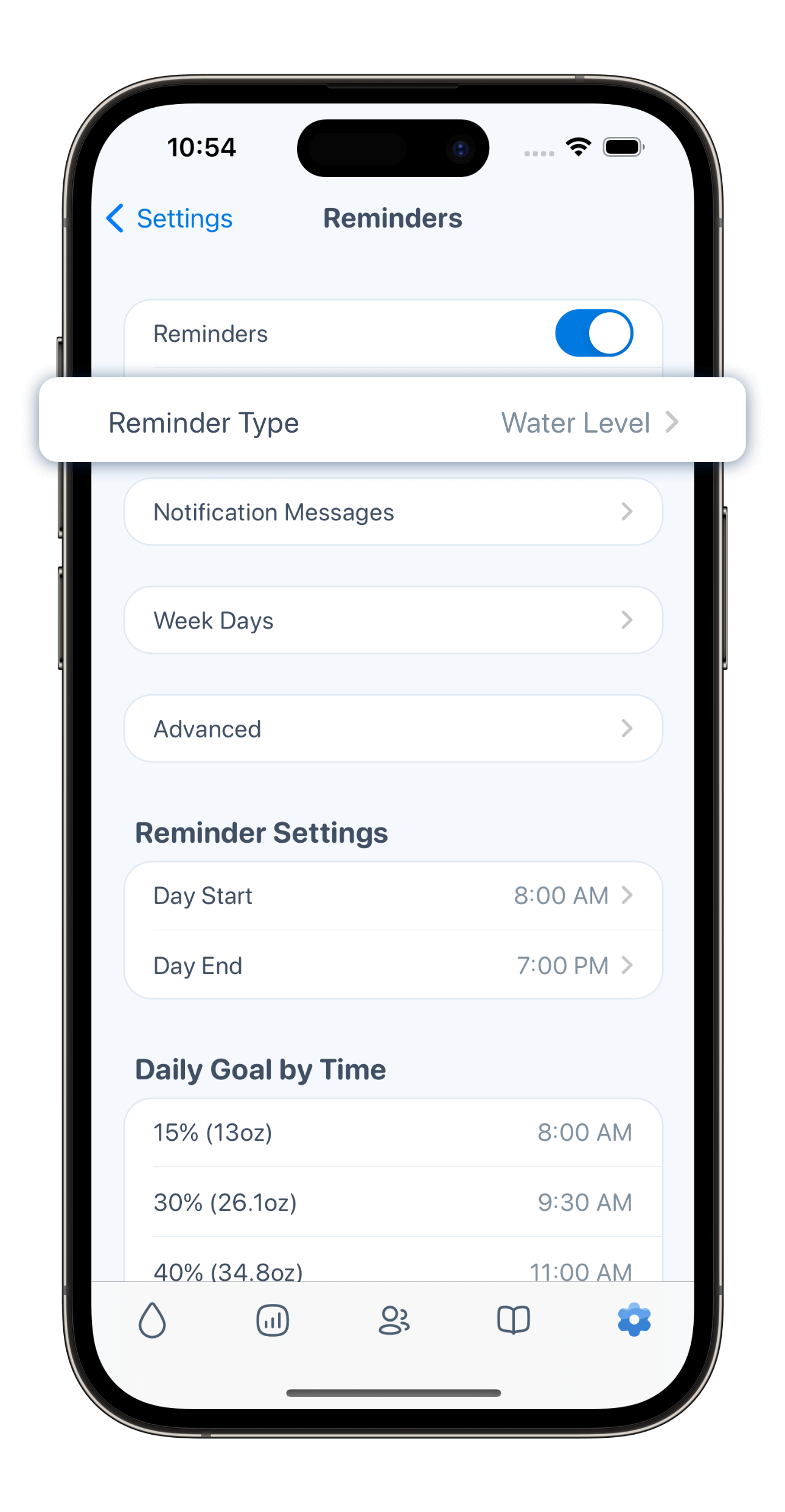Viewport: 785px width, 1512px height.
Task: Turn off the Reminders switch
Action: point(593,333)
